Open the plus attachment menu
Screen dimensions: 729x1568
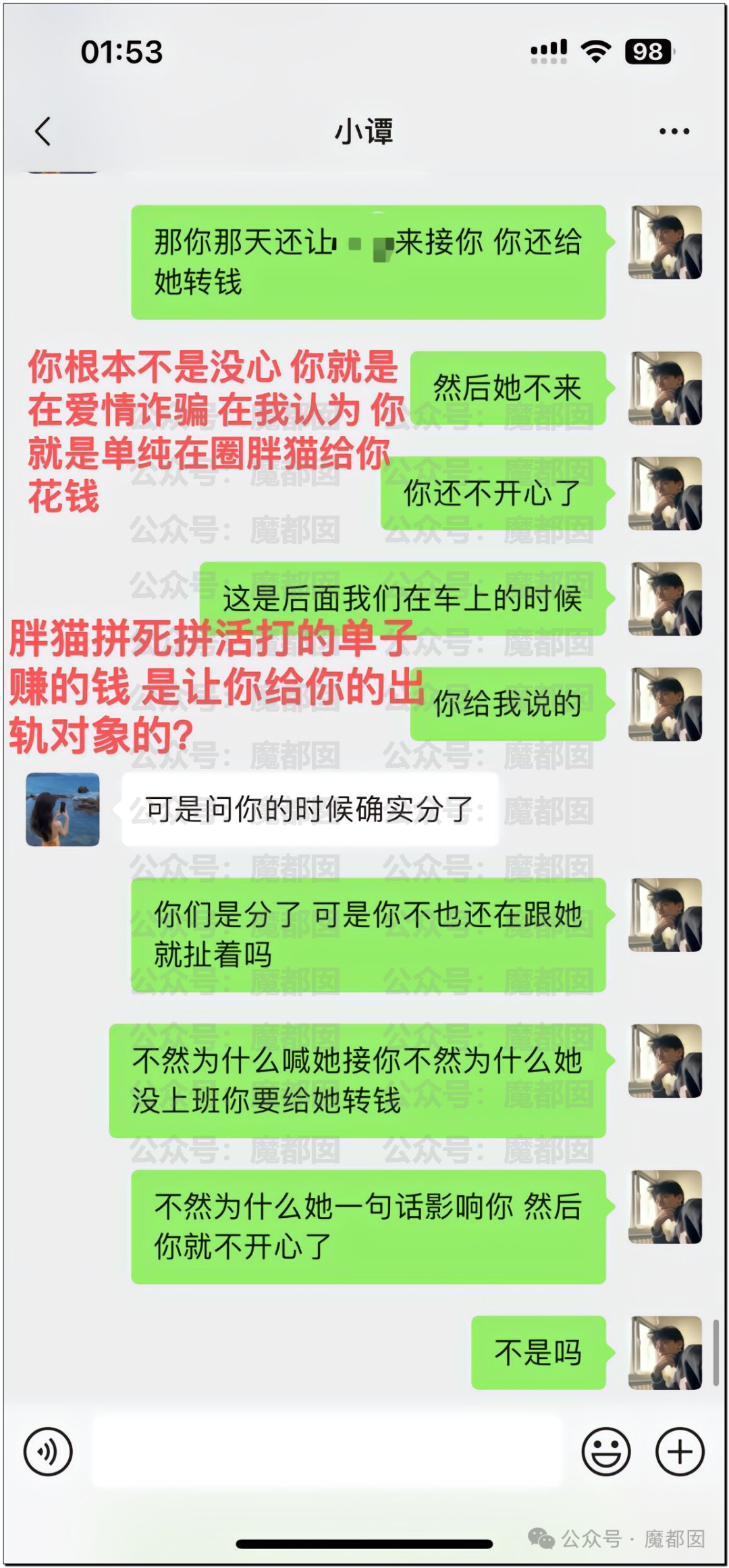coord(680,1451)
